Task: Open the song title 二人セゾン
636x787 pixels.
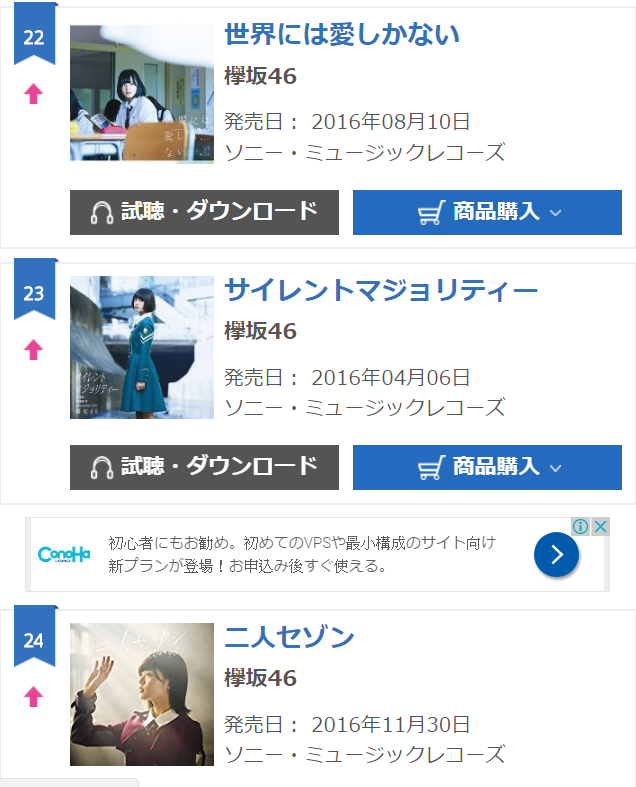Action: (x=290, y=637)
